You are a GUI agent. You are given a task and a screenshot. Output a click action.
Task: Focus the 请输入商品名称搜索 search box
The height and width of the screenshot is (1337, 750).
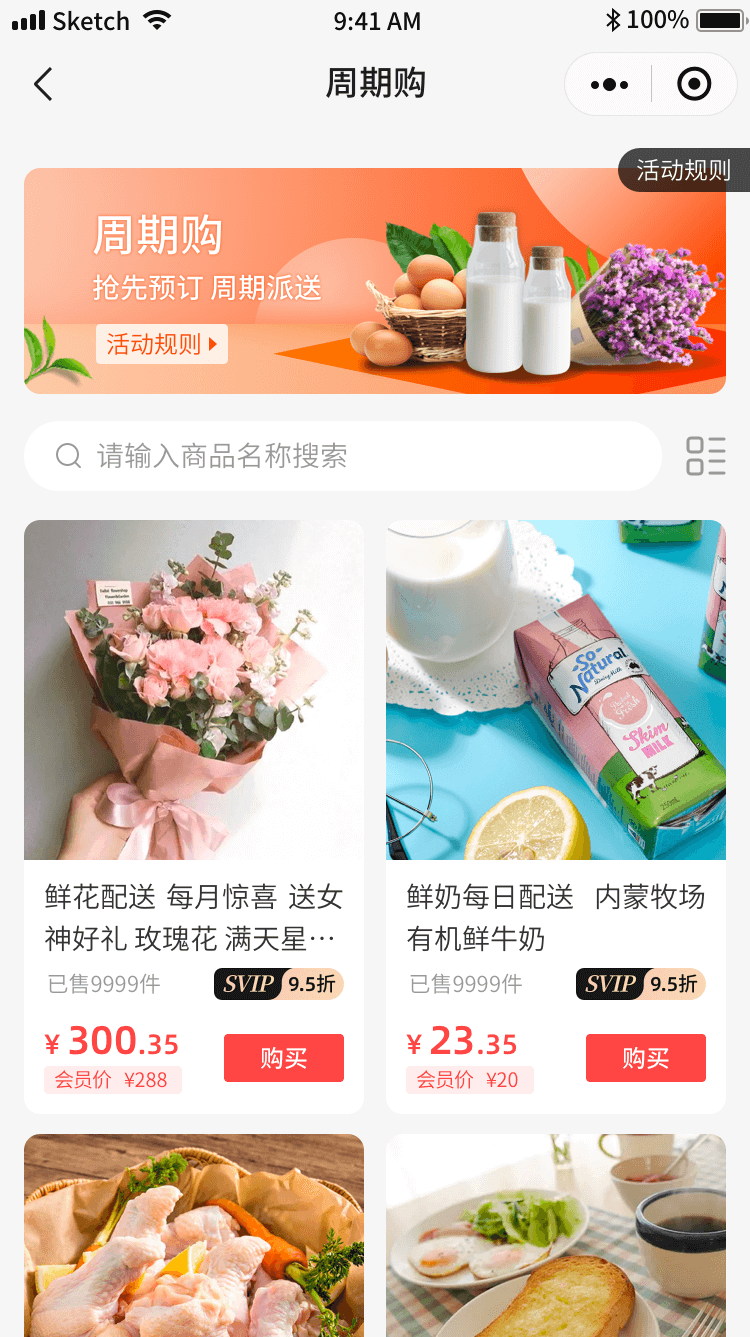click(x=342, y=456)
